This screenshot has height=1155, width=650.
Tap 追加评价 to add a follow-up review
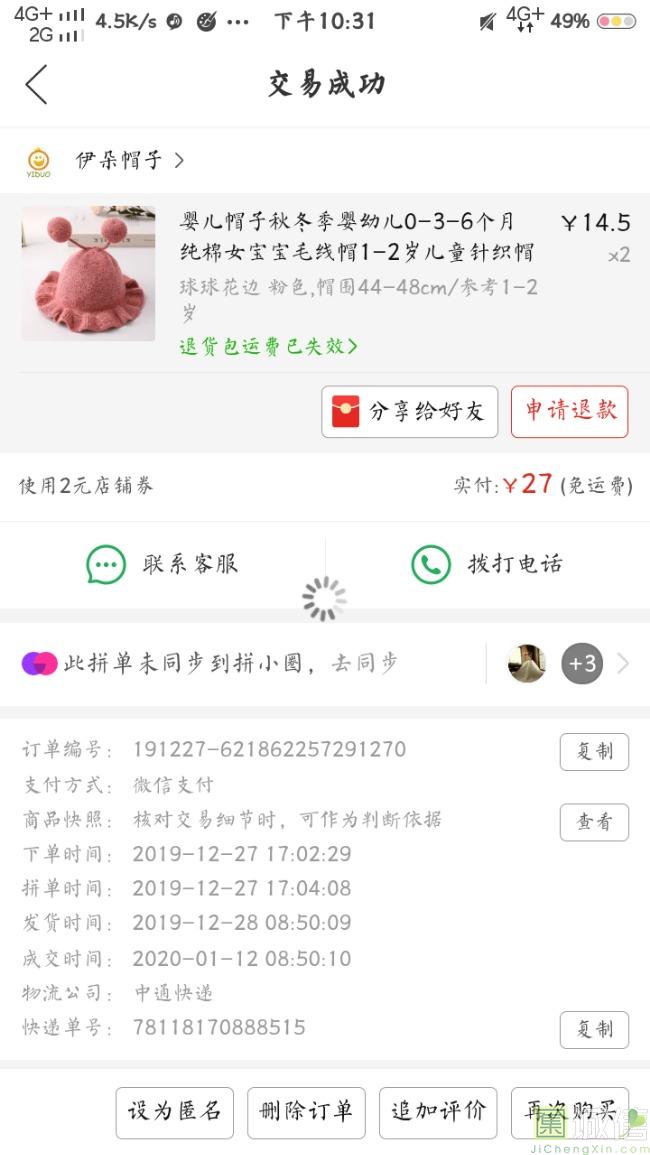(438, 1112)
